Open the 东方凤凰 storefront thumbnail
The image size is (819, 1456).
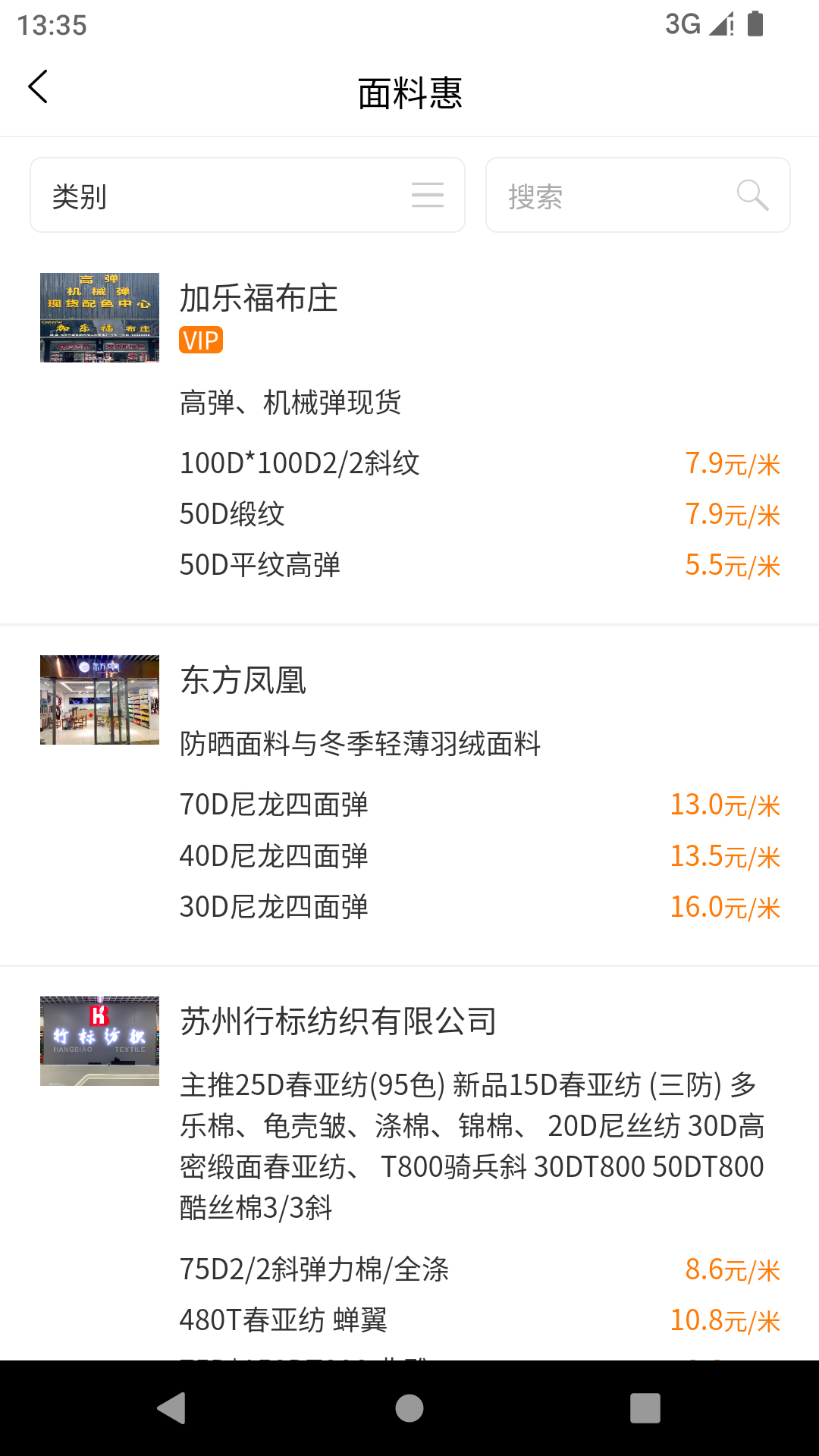[99, 699]
